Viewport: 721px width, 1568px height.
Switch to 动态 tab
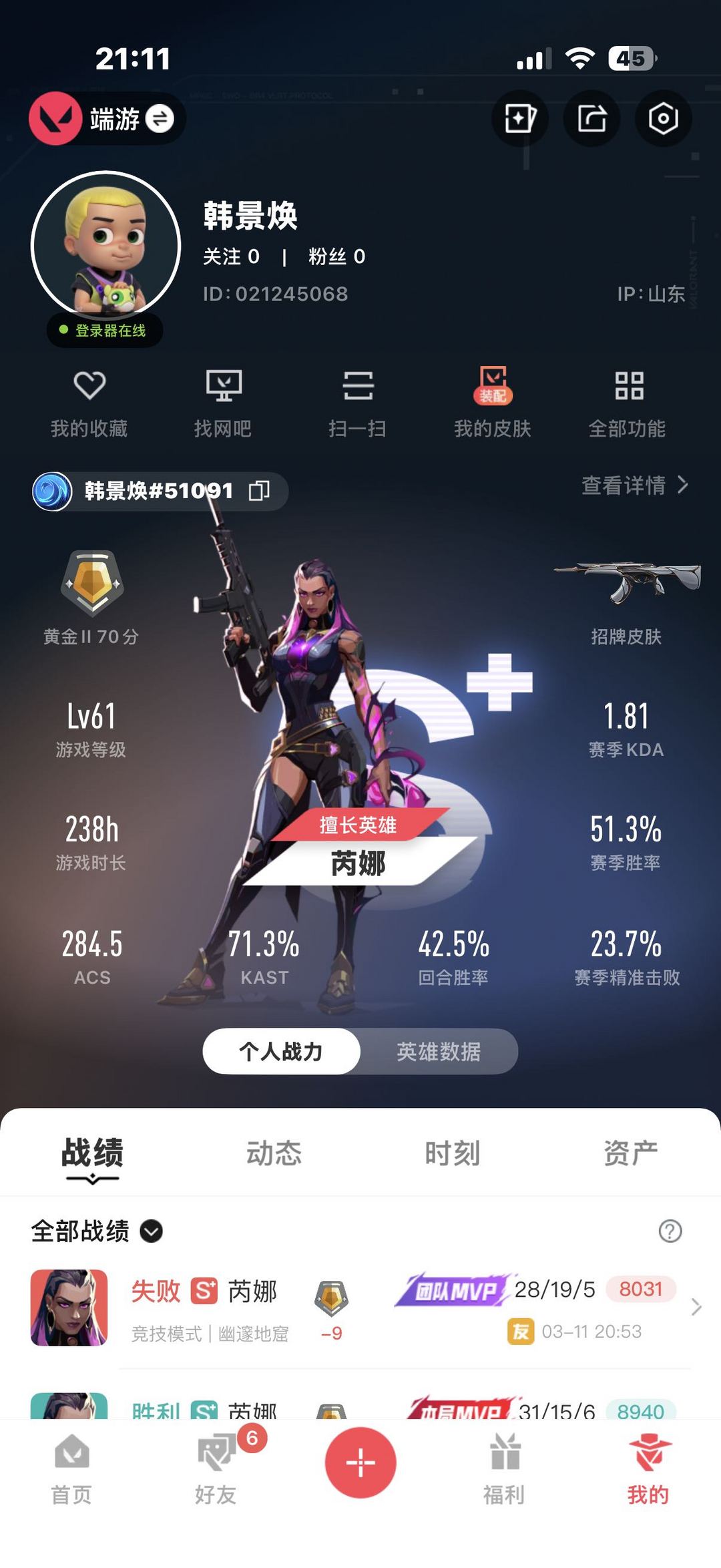point(274,1154)
